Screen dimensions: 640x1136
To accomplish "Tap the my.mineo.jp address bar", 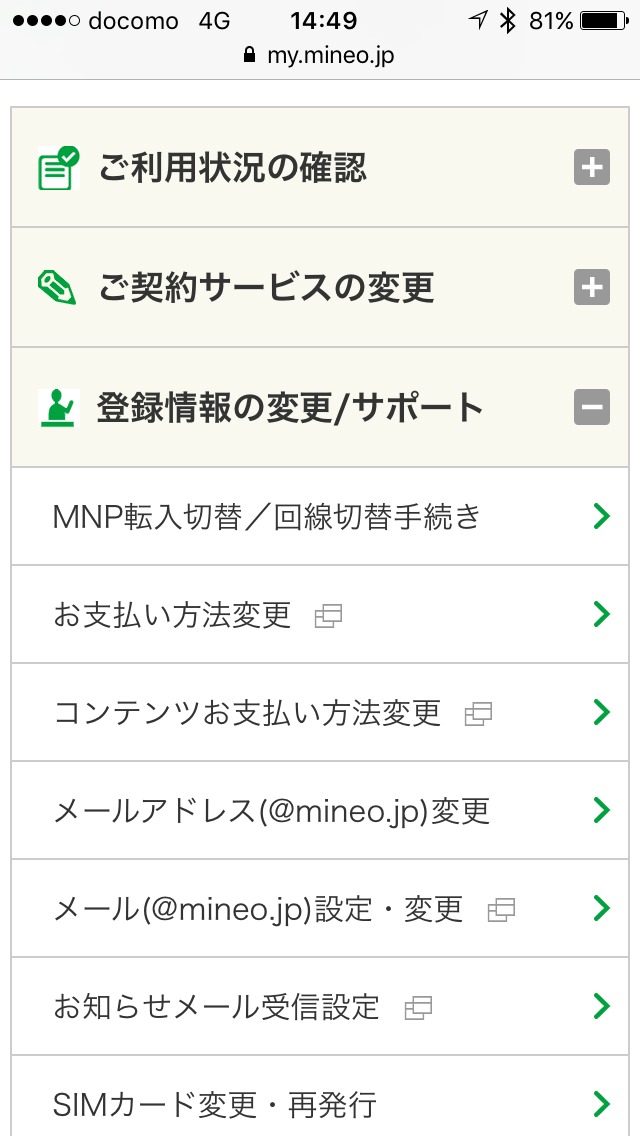I will click(x=320, y=56).
